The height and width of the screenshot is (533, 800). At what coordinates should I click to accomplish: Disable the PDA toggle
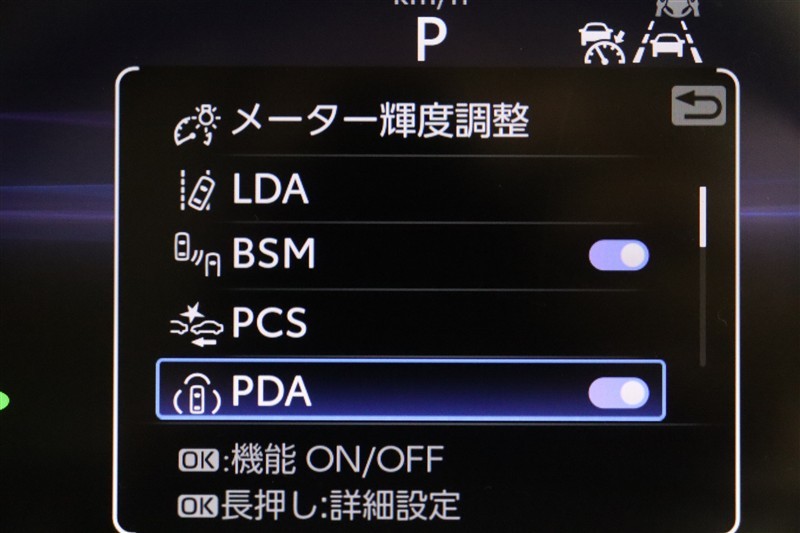618,392
